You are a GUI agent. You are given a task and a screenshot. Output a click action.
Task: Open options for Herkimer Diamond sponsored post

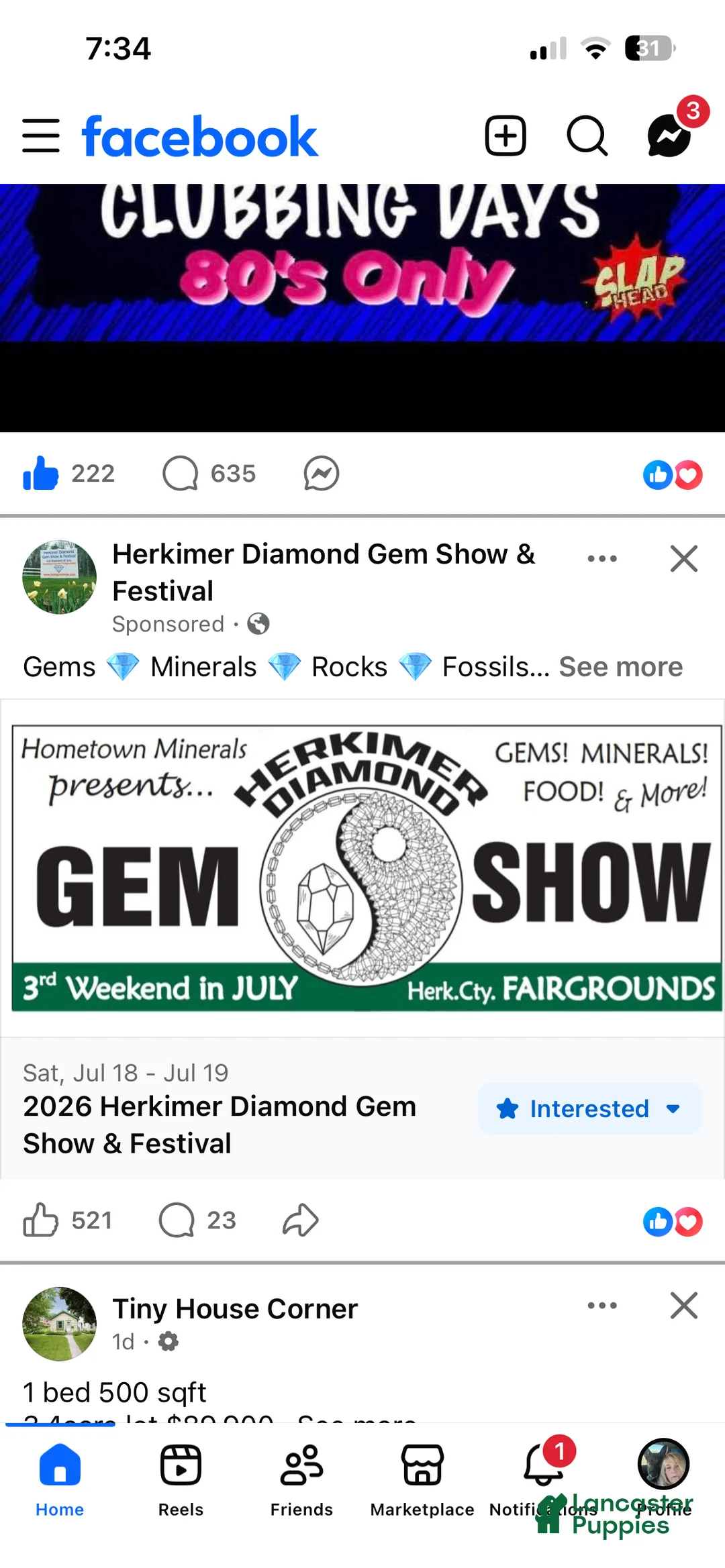(601, 558)
